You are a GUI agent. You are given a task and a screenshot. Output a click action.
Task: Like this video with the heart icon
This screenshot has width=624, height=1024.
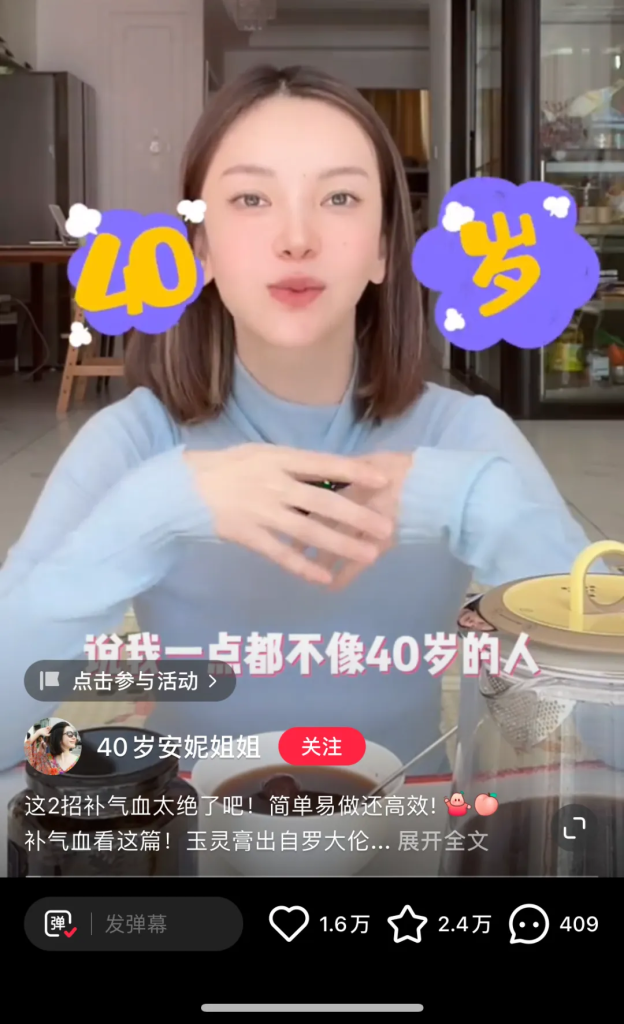(290, 924)
